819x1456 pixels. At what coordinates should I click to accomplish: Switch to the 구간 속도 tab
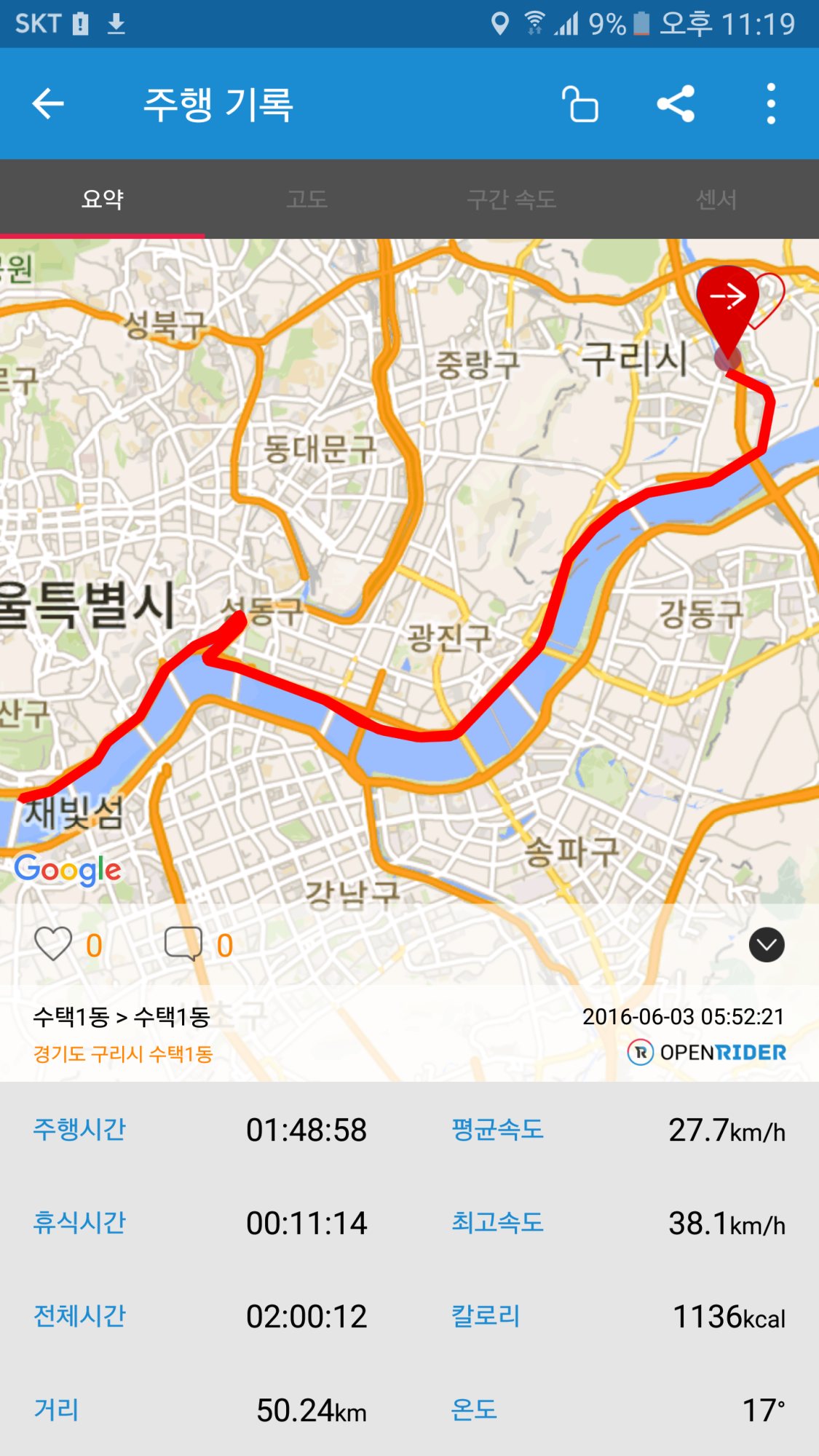pos(511,199)
